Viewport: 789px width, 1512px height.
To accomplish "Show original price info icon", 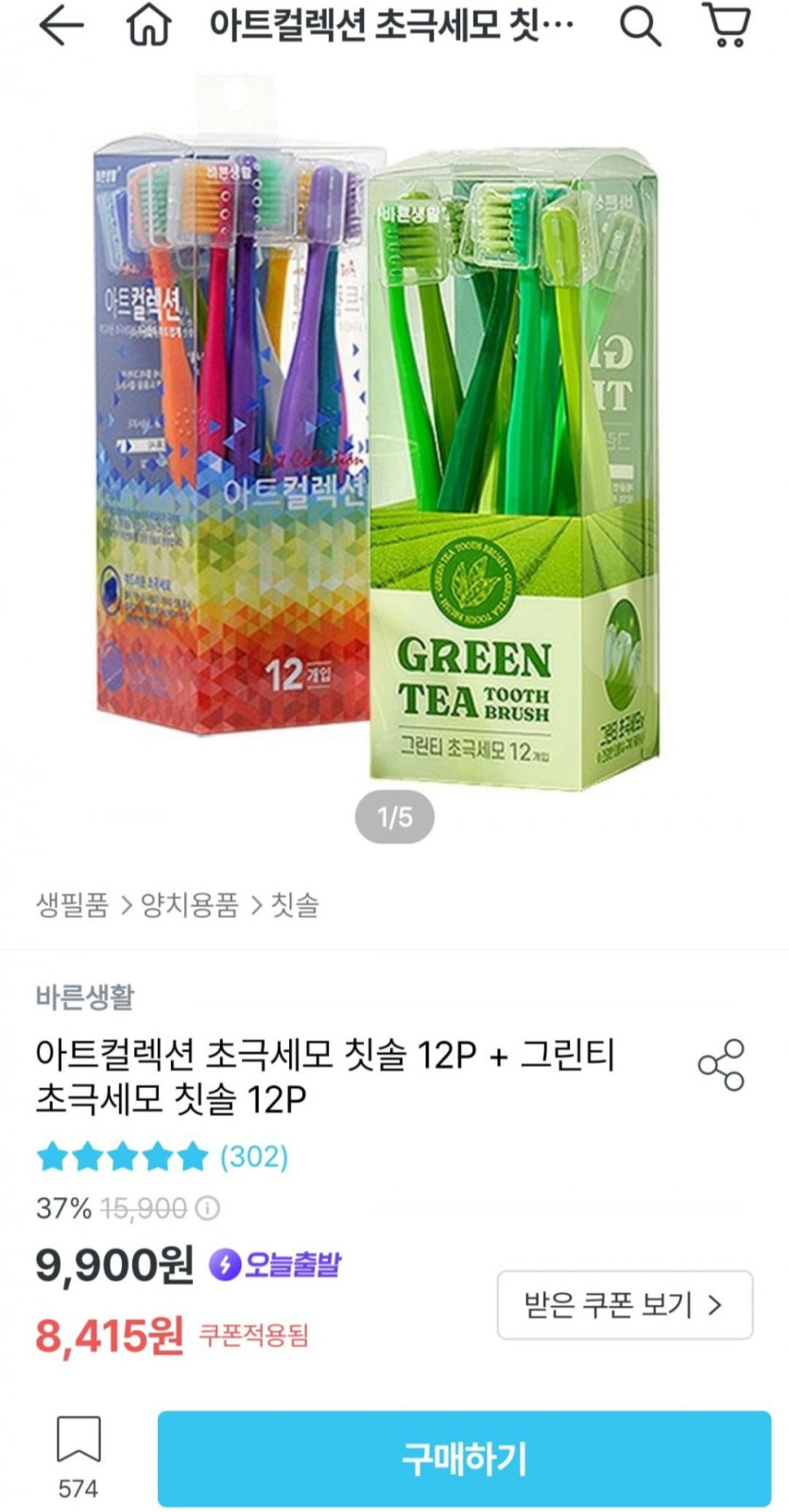I will [207, 1208].
